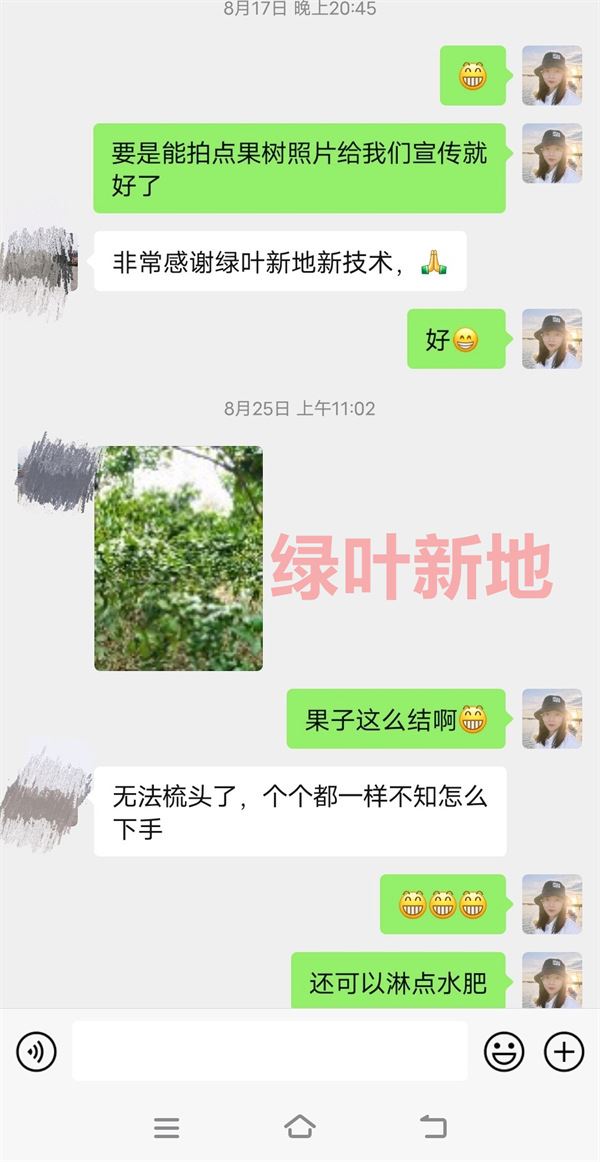
Task: Open the plus attachment menu
Action: pos(563,1051)
